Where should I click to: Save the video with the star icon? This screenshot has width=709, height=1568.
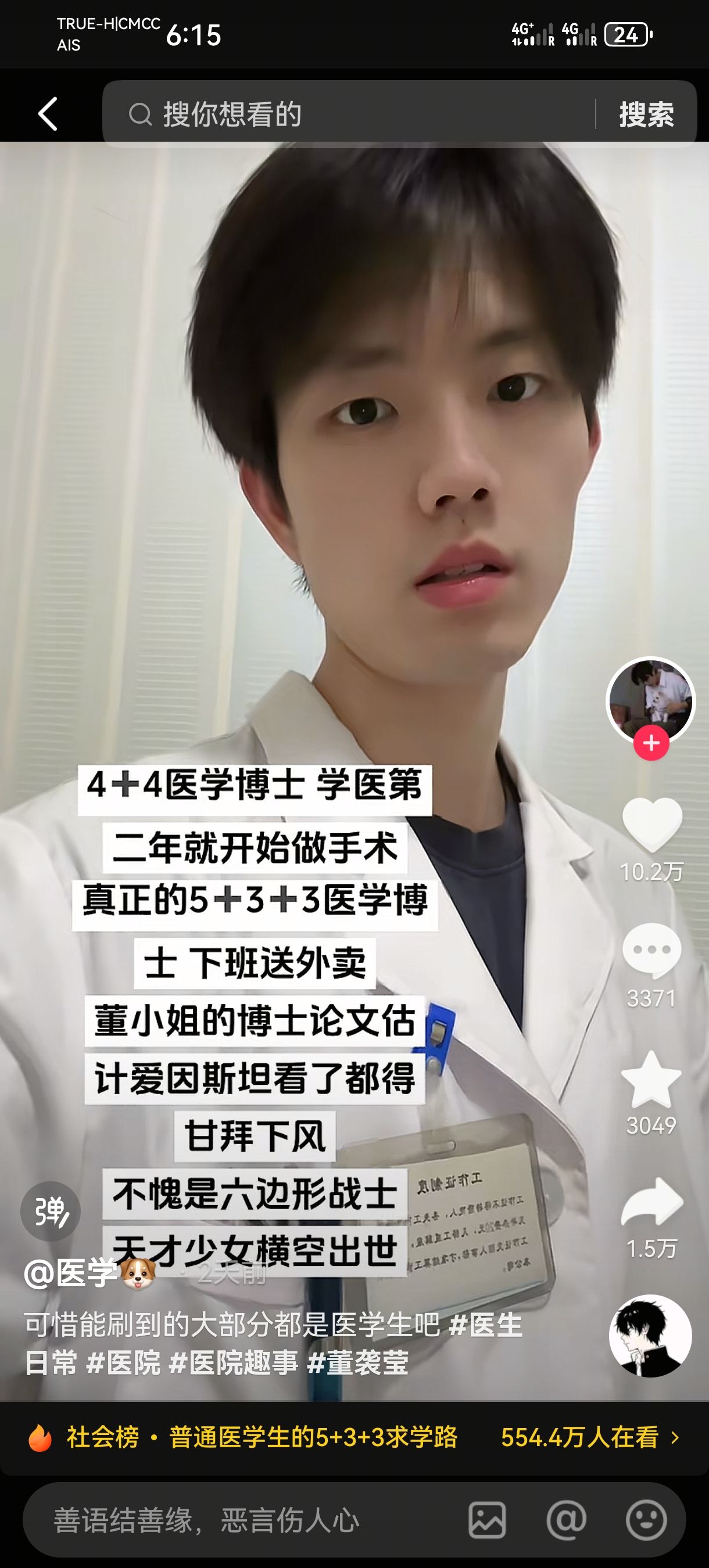pyautogui.click(x=651, y=1079)
